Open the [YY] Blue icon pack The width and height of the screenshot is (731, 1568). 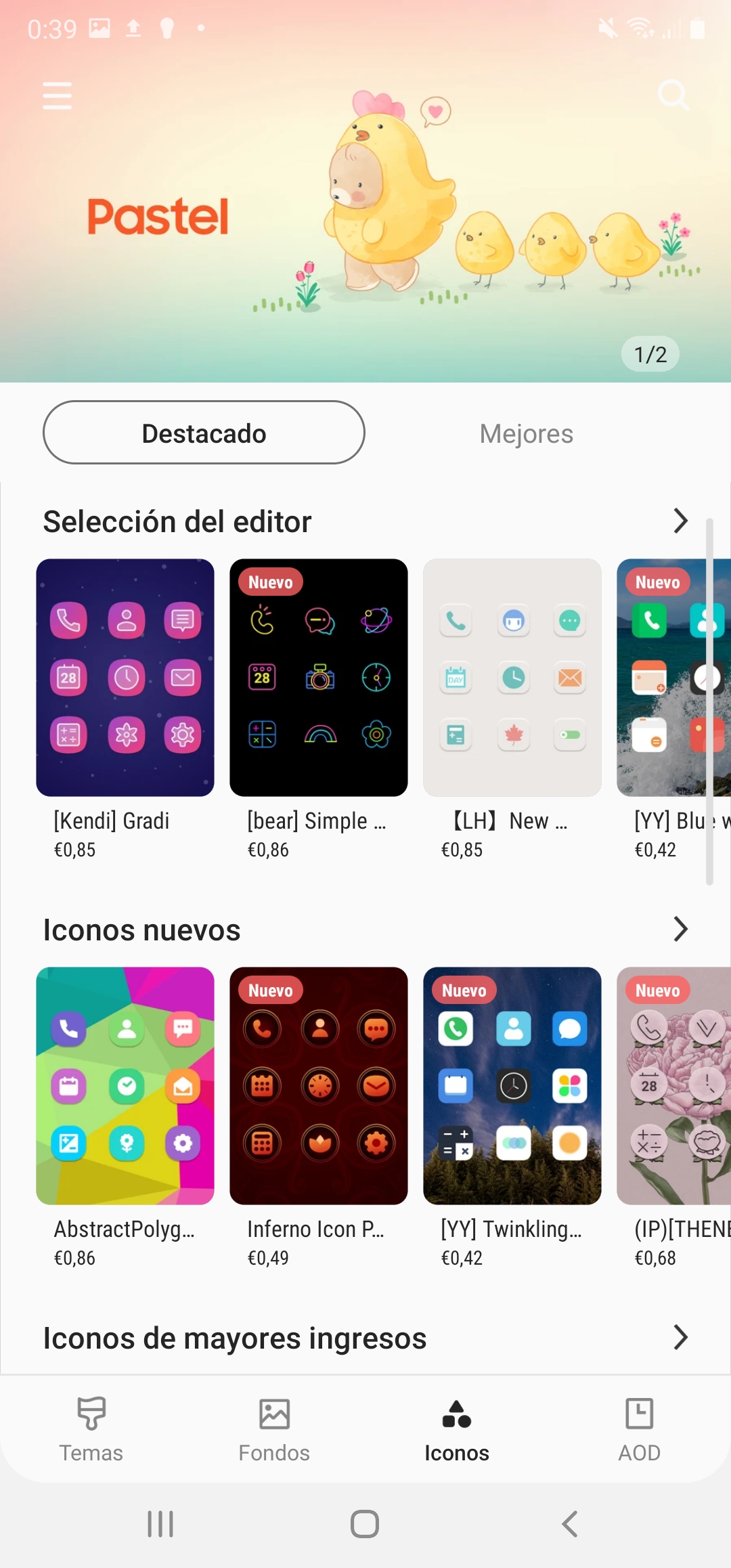[674, 710]
